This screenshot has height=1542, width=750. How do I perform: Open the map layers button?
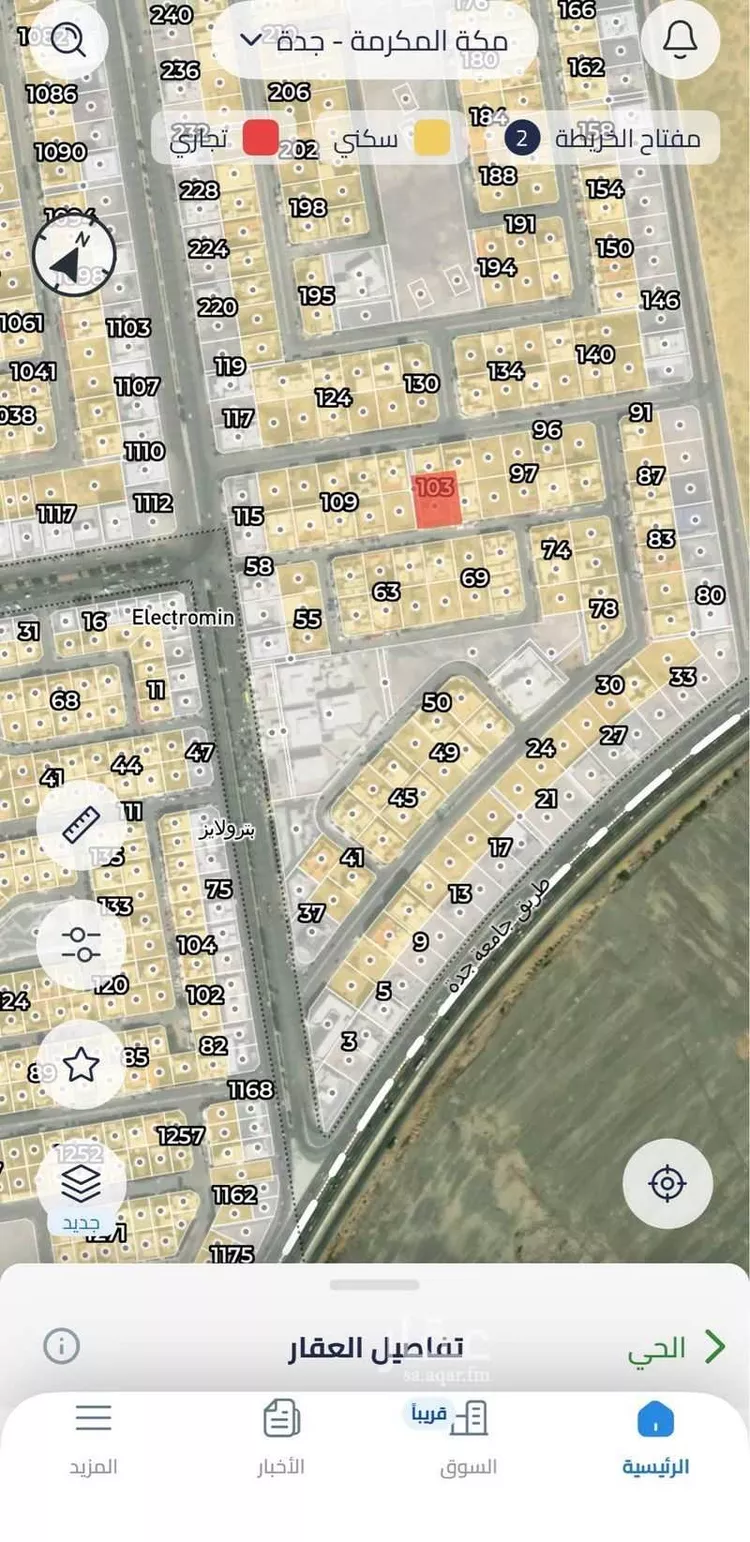81,1187
